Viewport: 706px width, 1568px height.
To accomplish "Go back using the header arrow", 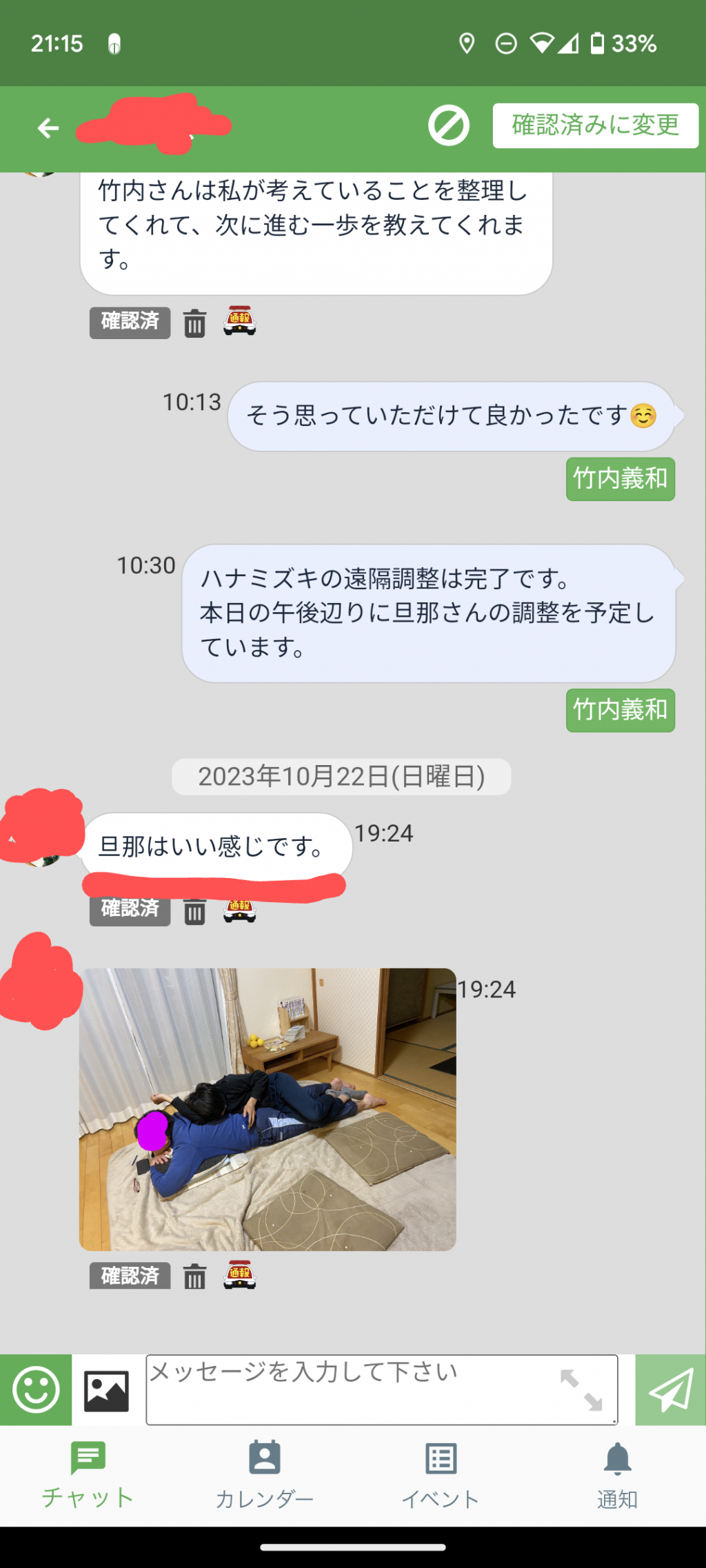I will coord(48,128).
